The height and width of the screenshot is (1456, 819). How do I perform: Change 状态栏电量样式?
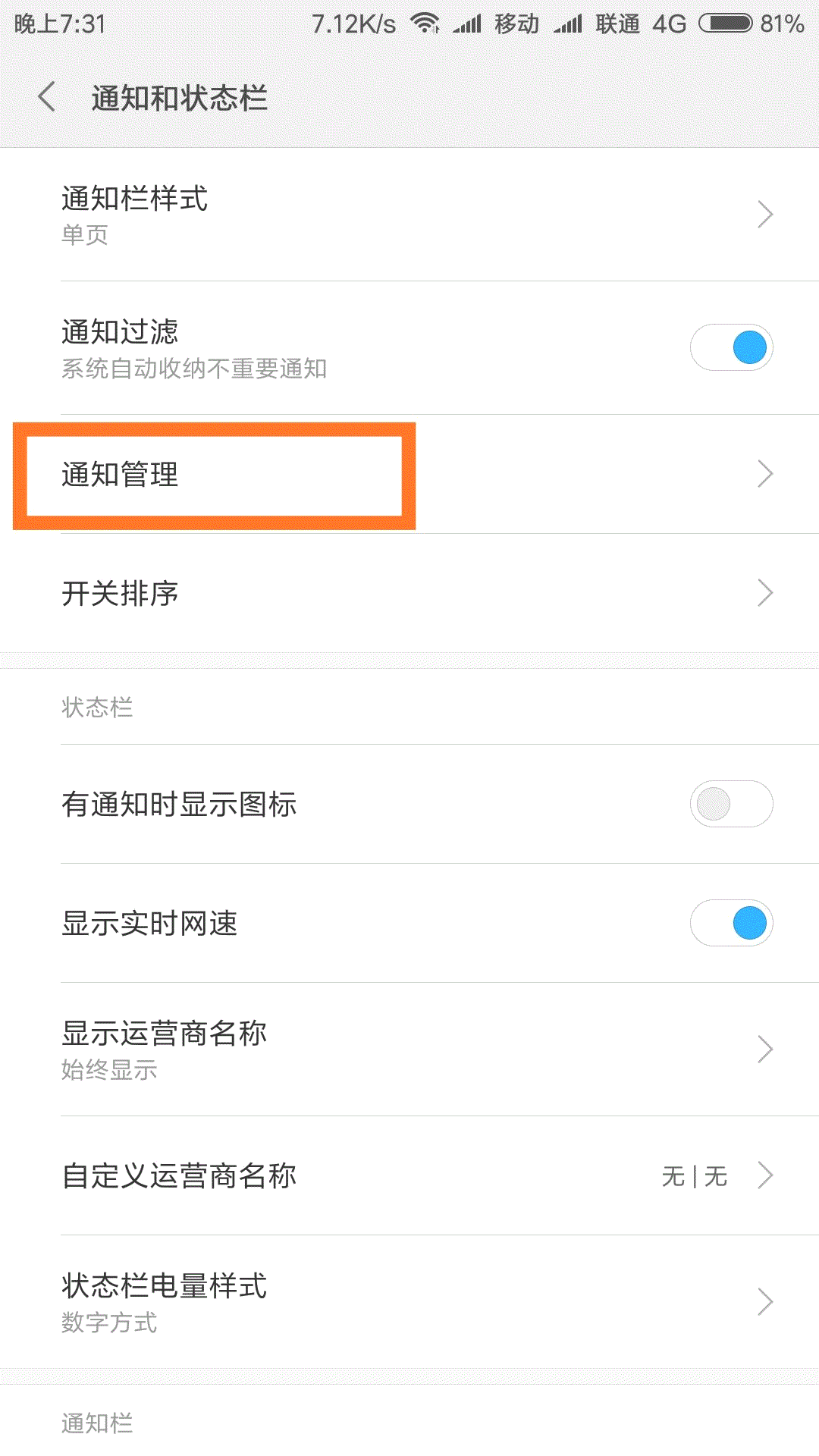[x=409, y=1302]
